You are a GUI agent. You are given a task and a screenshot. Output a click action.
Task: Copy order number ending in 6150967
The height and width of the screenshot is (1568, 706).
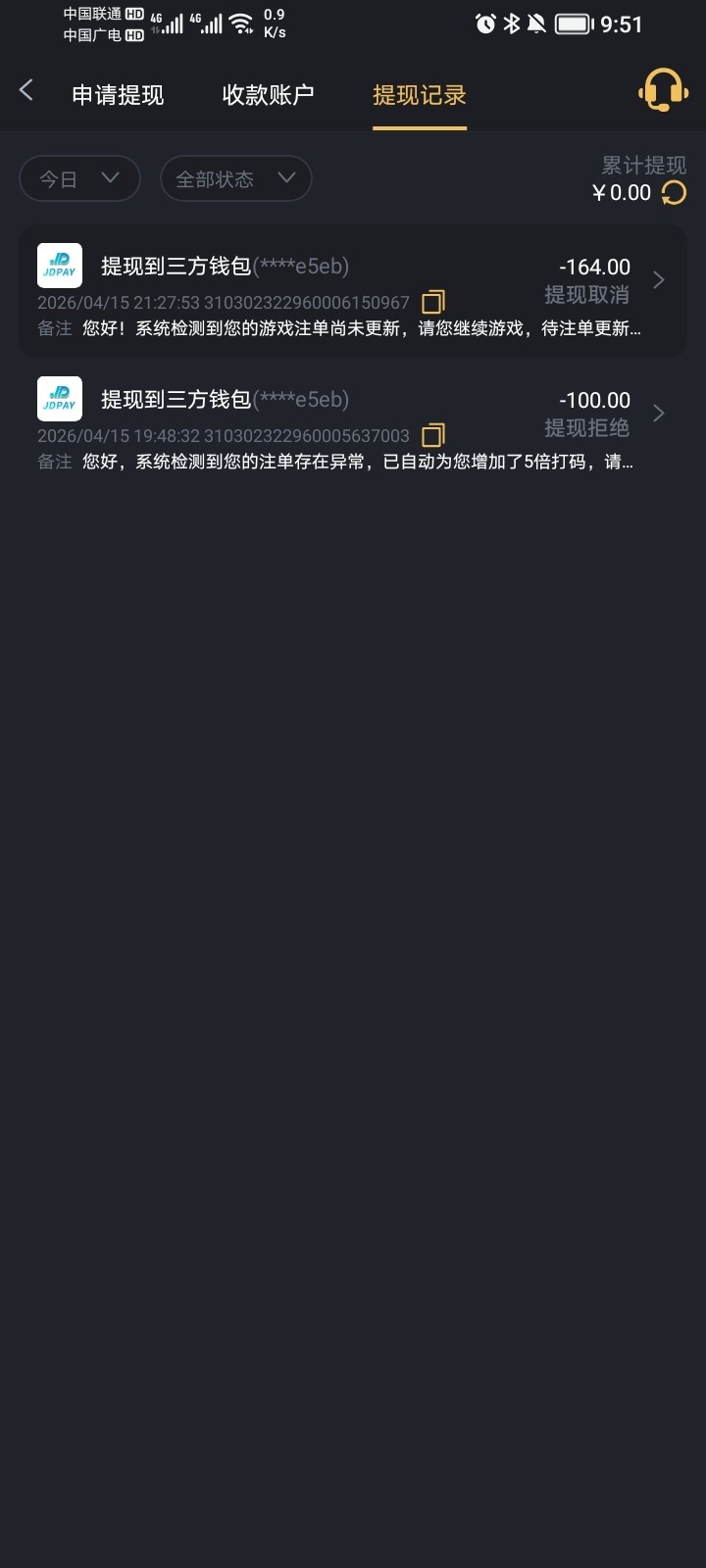[432, 302]
